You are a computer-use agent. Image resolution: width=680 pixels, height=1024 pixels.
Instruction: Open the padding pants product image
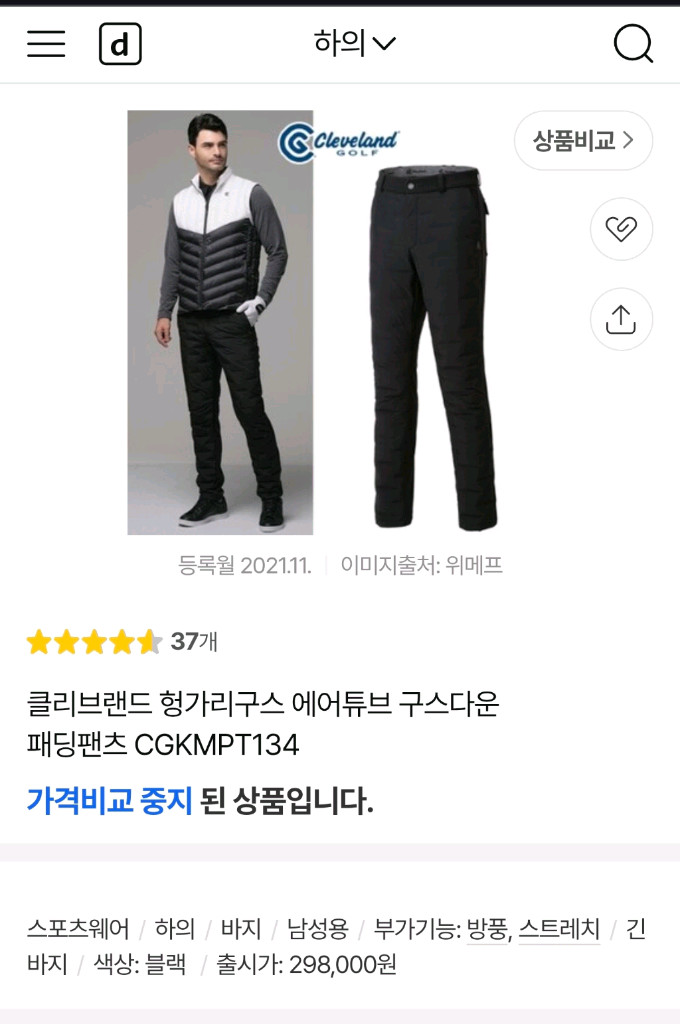(x=315, y=322)
